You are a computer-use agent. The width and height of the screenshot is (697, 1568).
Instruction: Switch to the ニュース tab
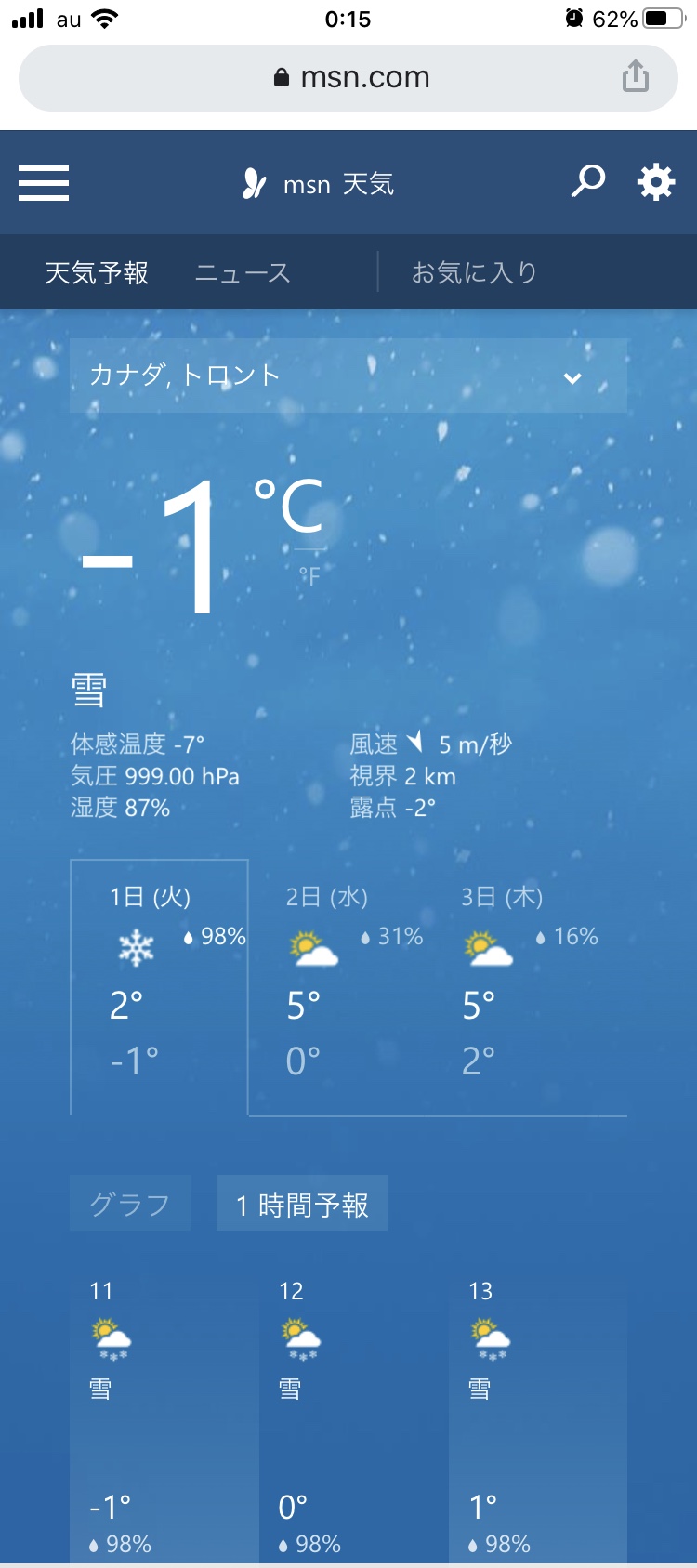243,272
